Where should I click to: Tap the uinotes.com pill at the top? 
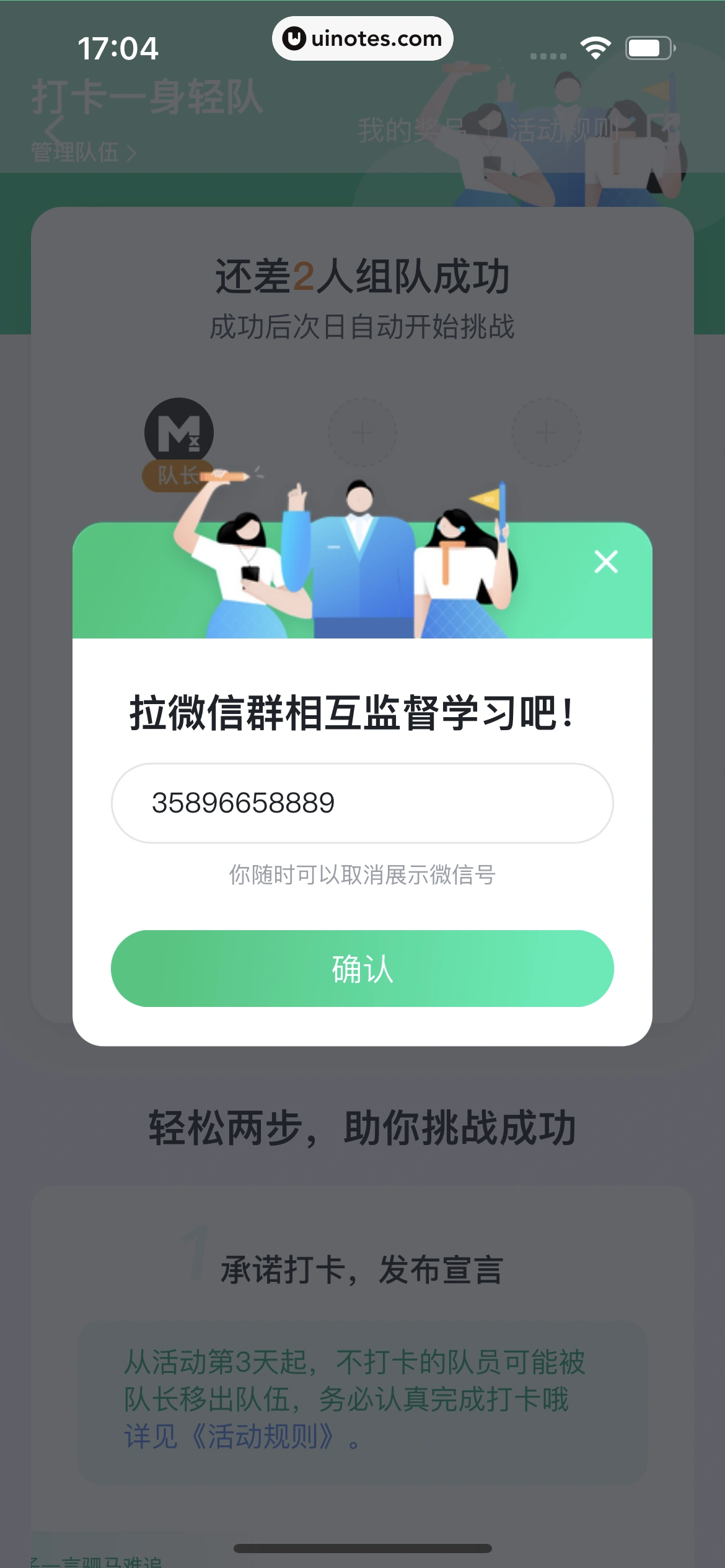[362, 38]
